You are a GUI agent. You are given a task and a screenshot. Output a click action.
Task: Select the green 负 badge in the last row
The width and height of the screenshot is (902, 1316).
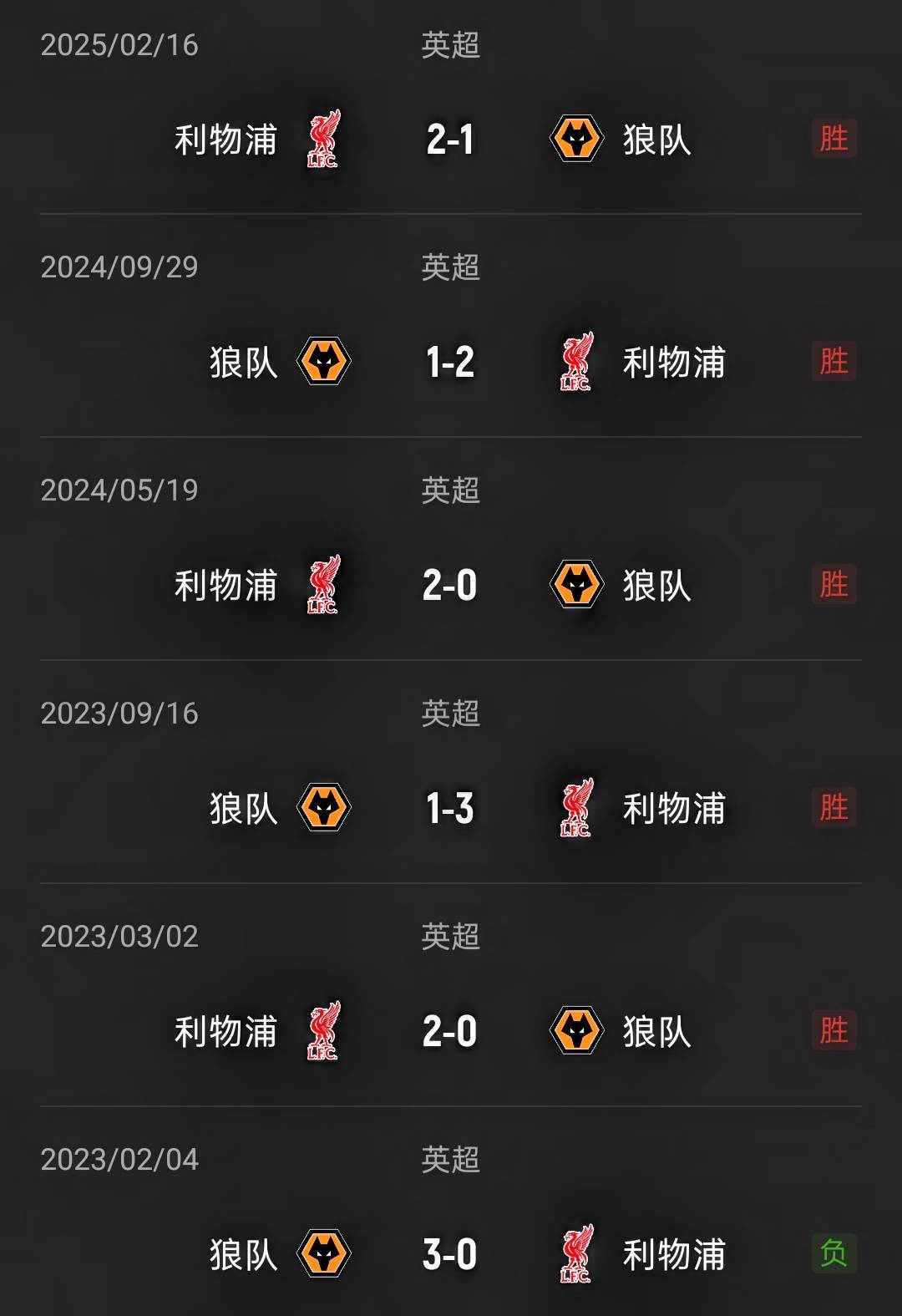coord(833,1253)
